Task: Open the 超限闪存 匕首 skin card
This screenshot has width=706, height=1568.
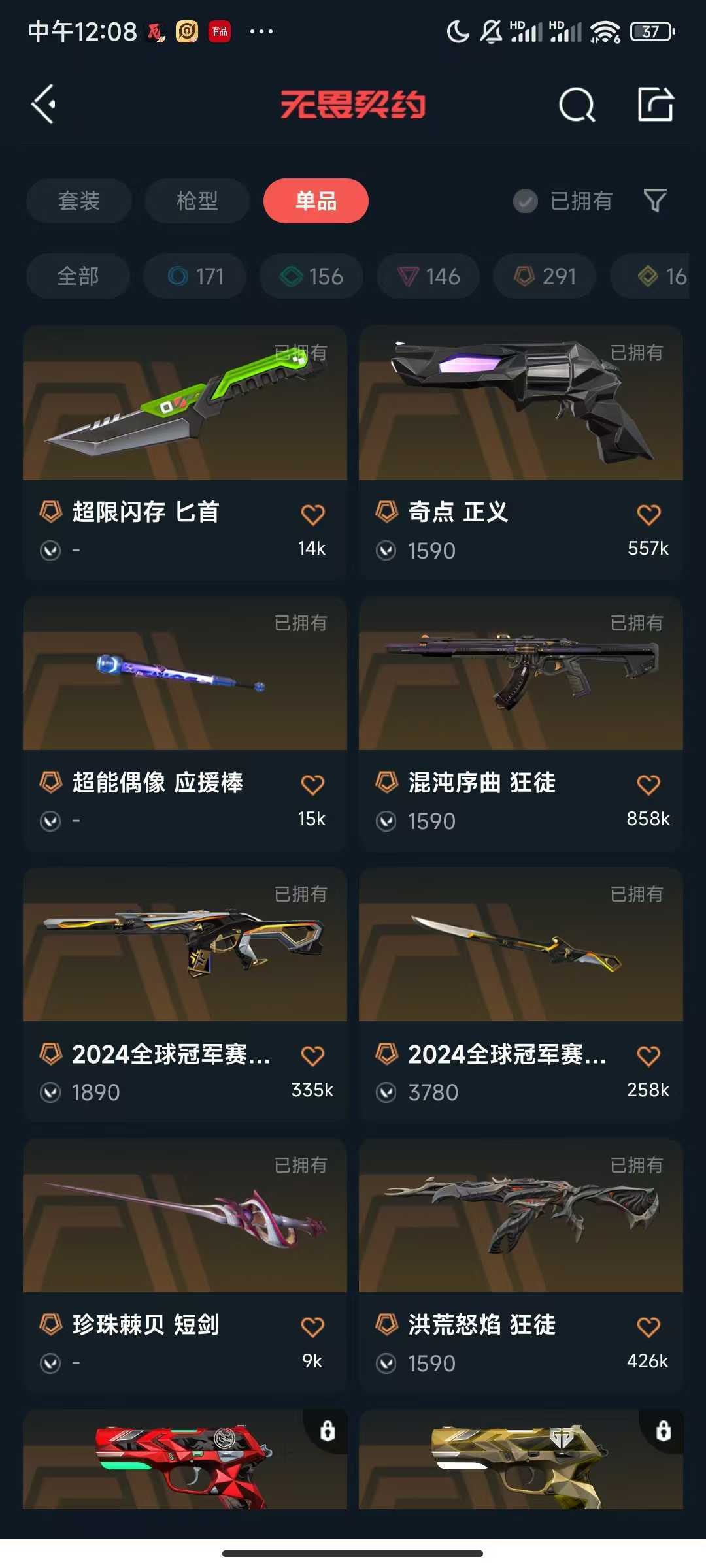Action: tap(185, 452)
